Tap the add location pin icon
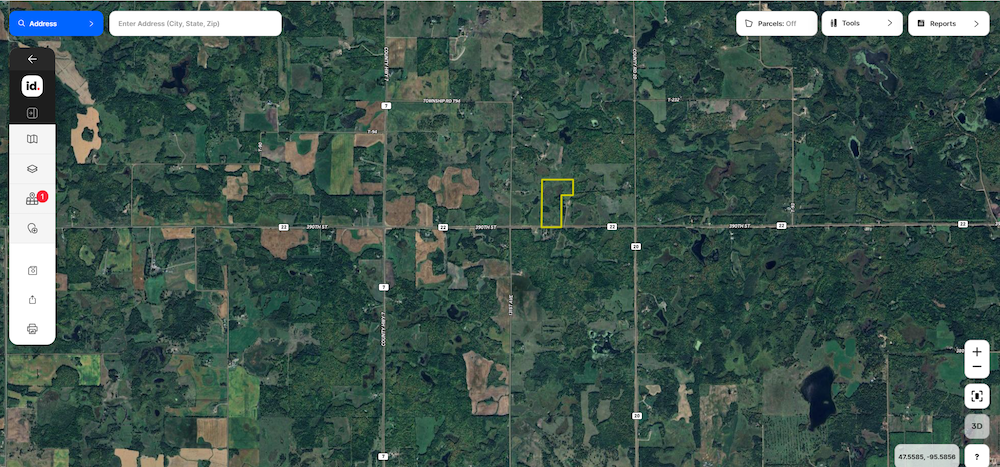Screen dimensions: 1000x467 click(x=32, y=229)
